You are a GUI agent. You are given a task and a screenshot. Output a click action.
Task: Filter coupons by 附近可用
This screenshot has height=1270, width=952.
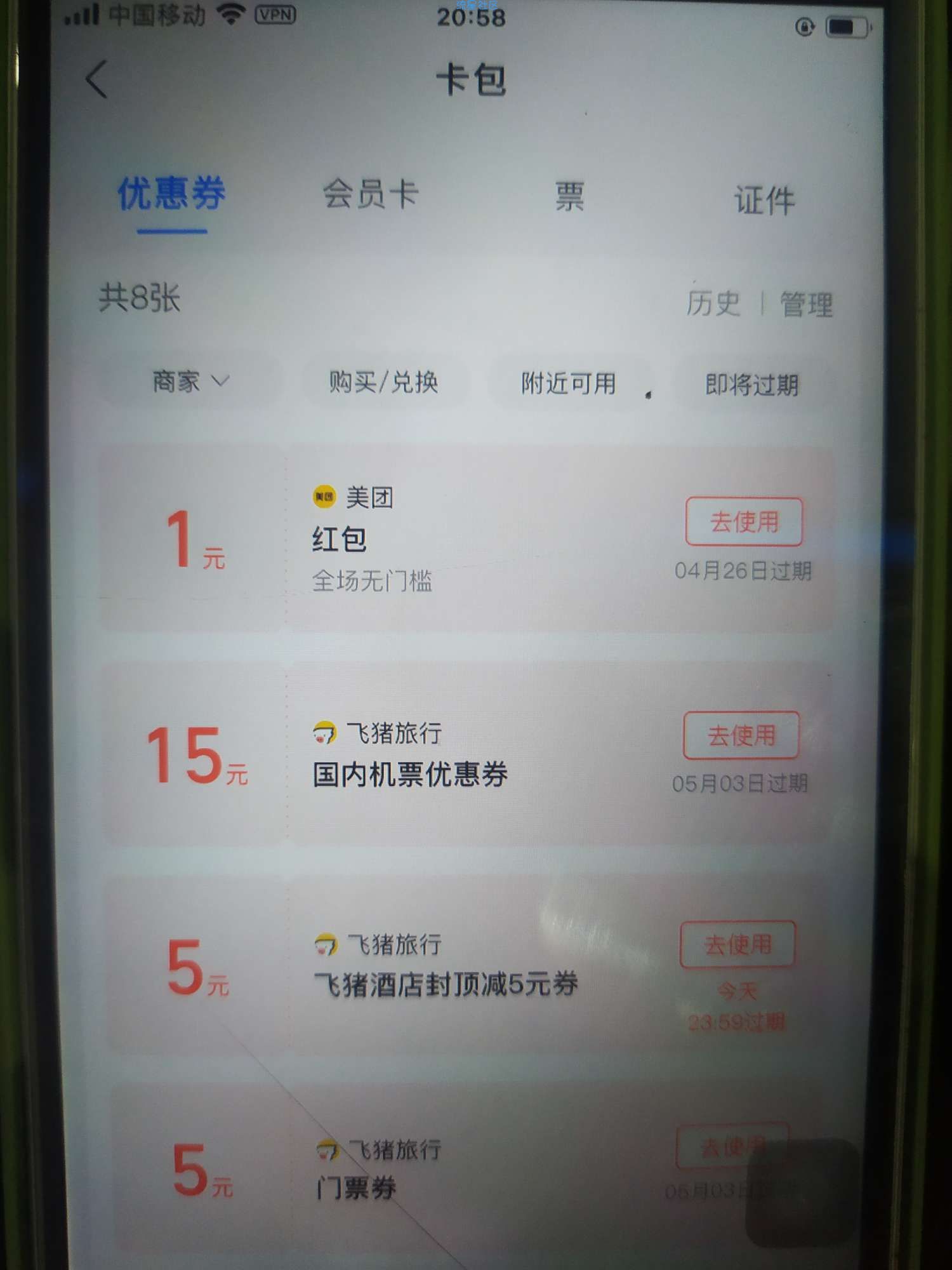coord(568,384)
